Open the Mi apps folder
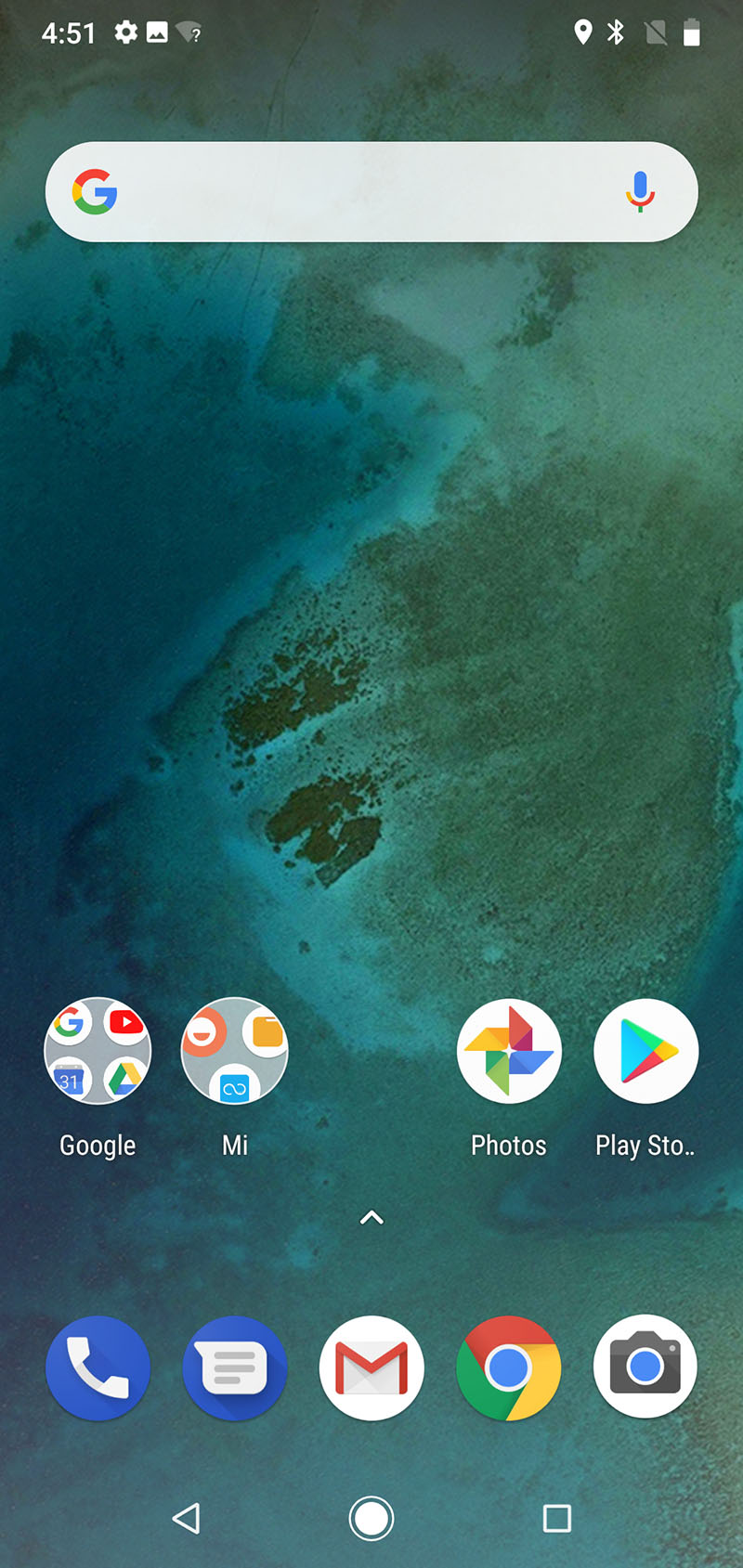Screen dimensions: 743x1568 click(x=235, y=1051)
